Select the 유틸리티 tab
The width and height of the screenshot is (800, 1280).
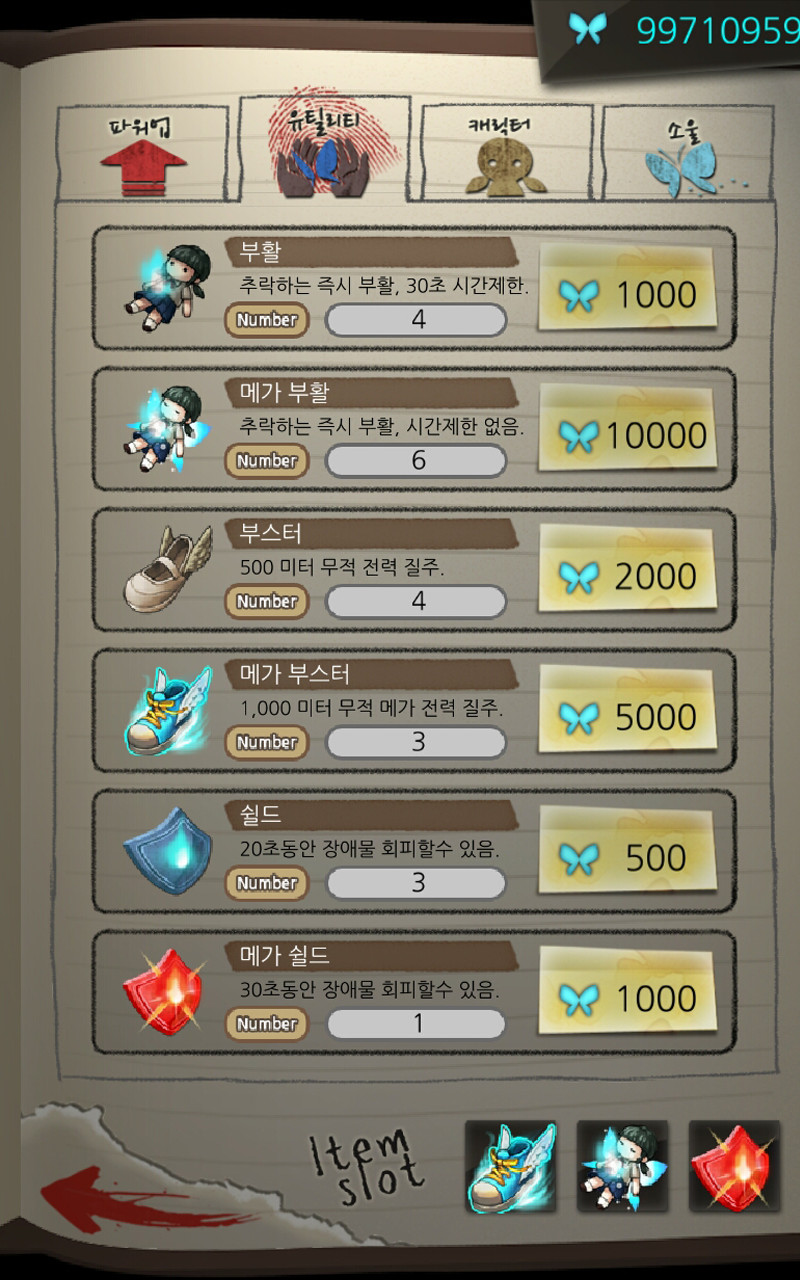click(325, 151)
